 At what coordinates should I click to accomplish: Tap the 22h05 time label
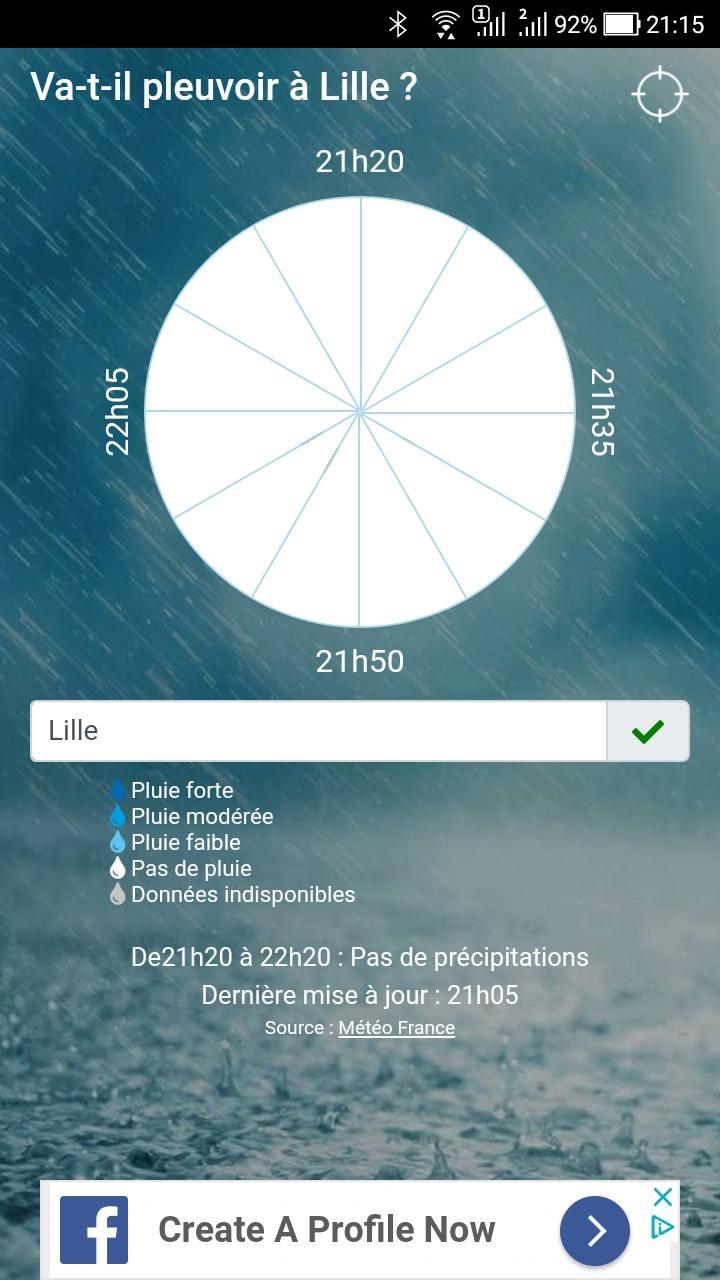click(120, 411)
